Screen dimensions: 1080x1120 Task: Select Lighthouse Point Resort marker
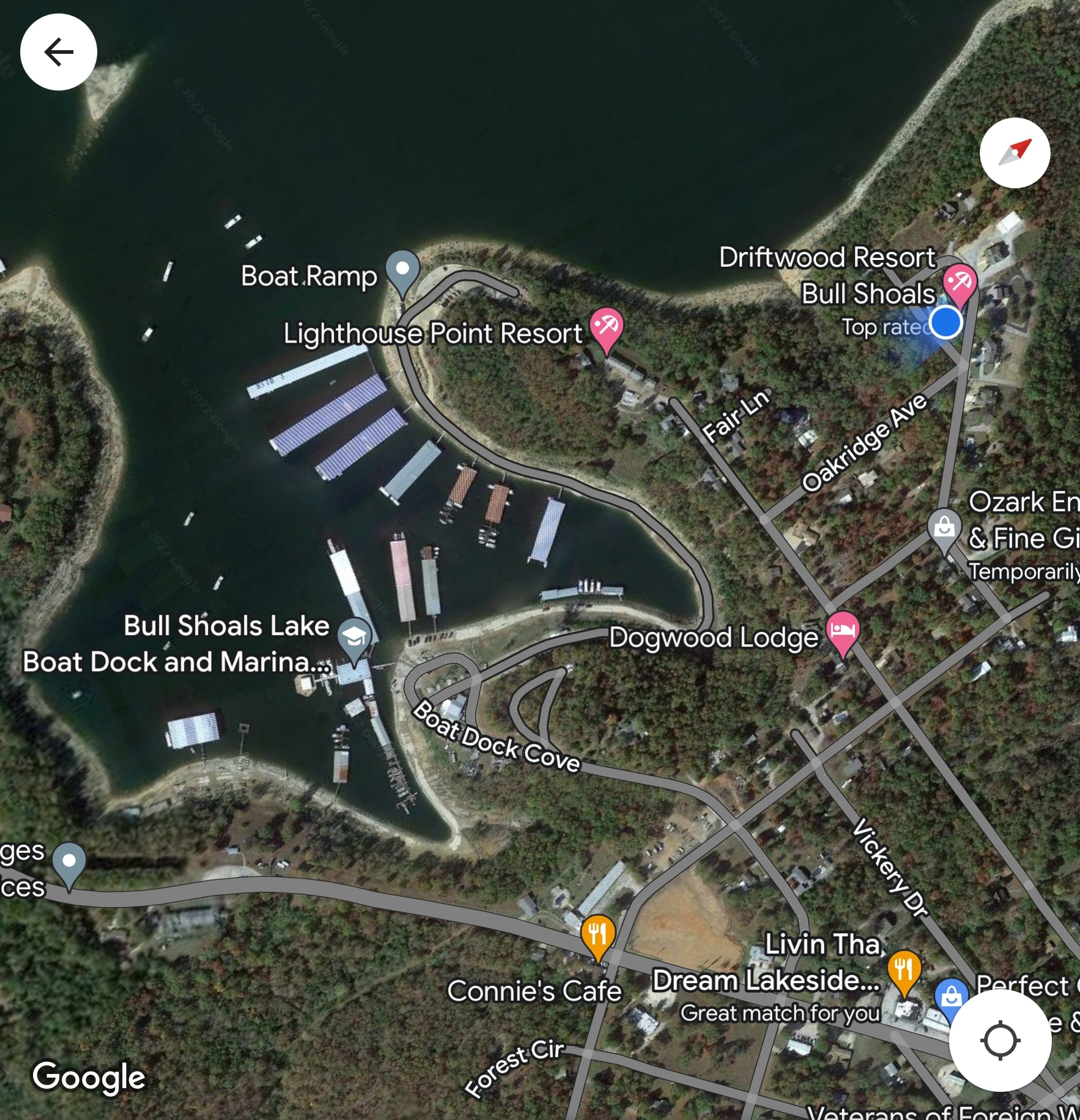[x=606, y=326]
